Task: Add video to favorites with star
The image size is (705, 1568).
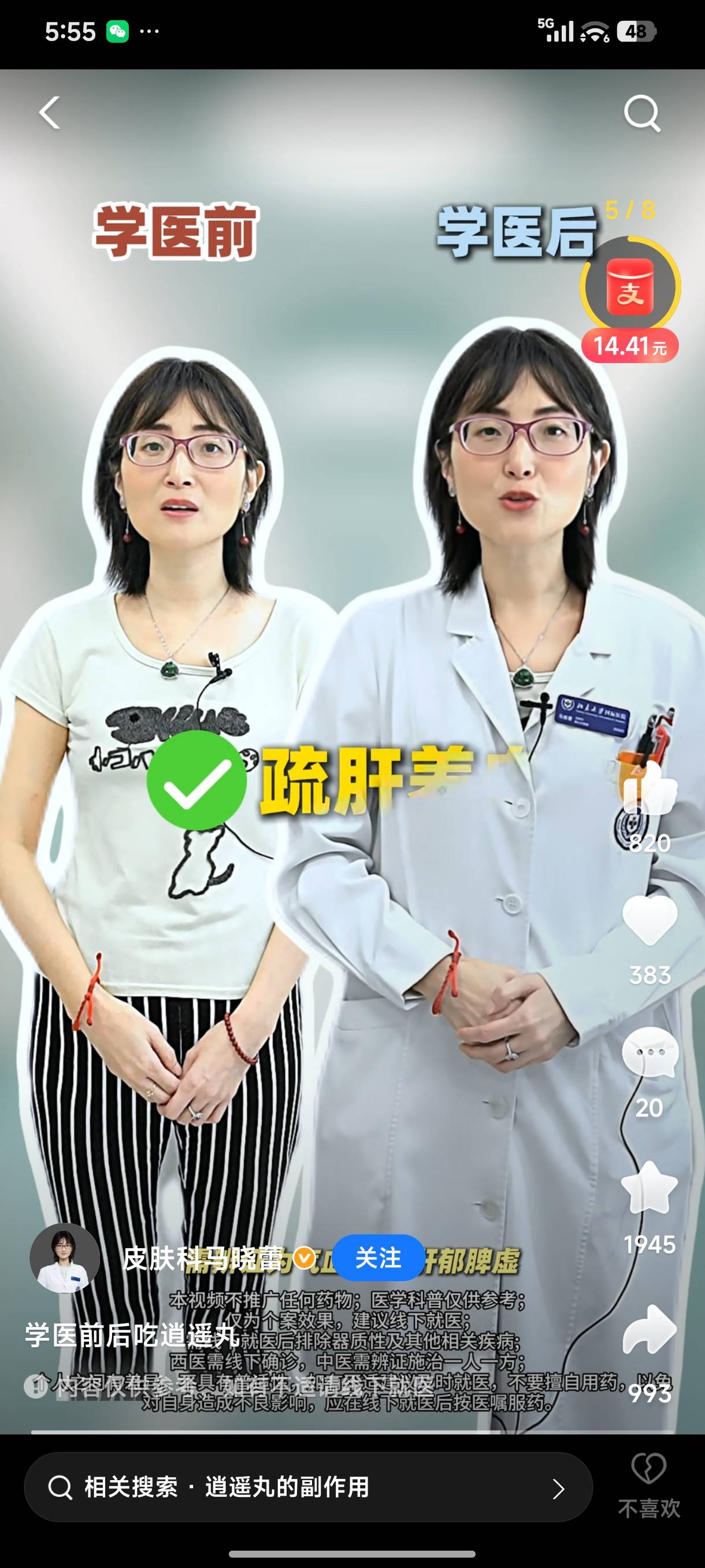Action: pos(649,1188)
